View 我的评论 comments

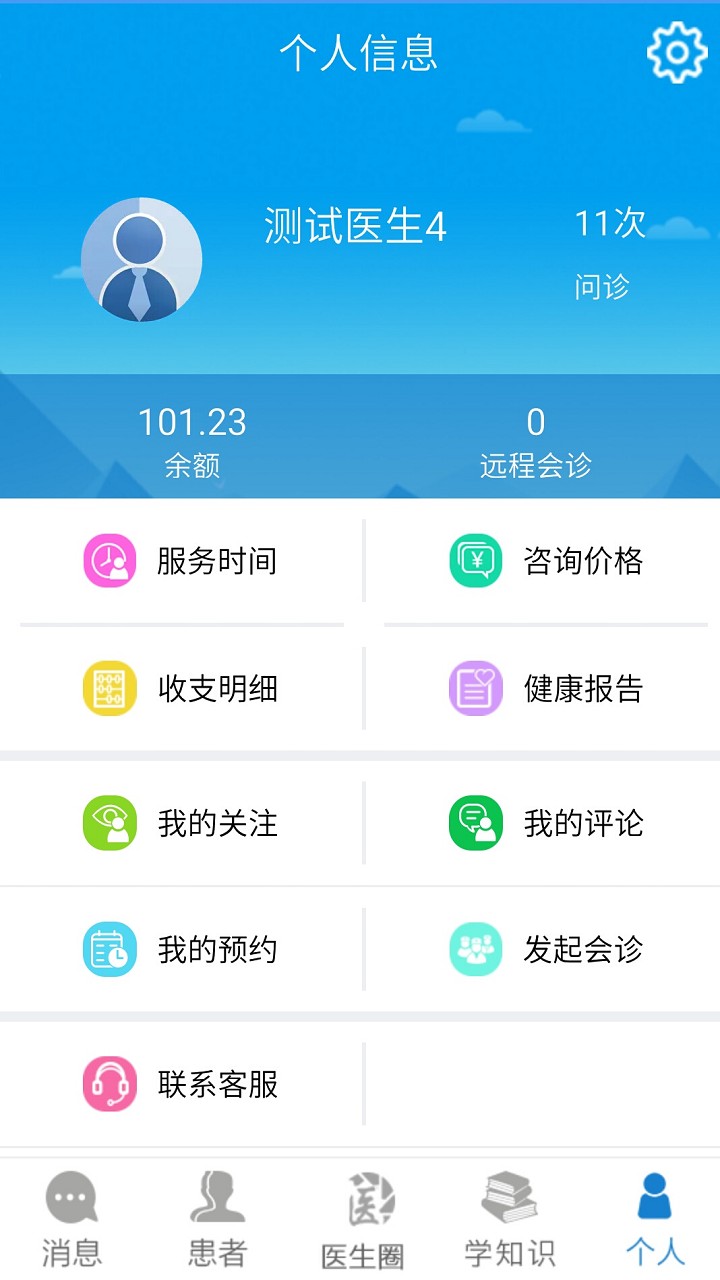pos(546,824)
